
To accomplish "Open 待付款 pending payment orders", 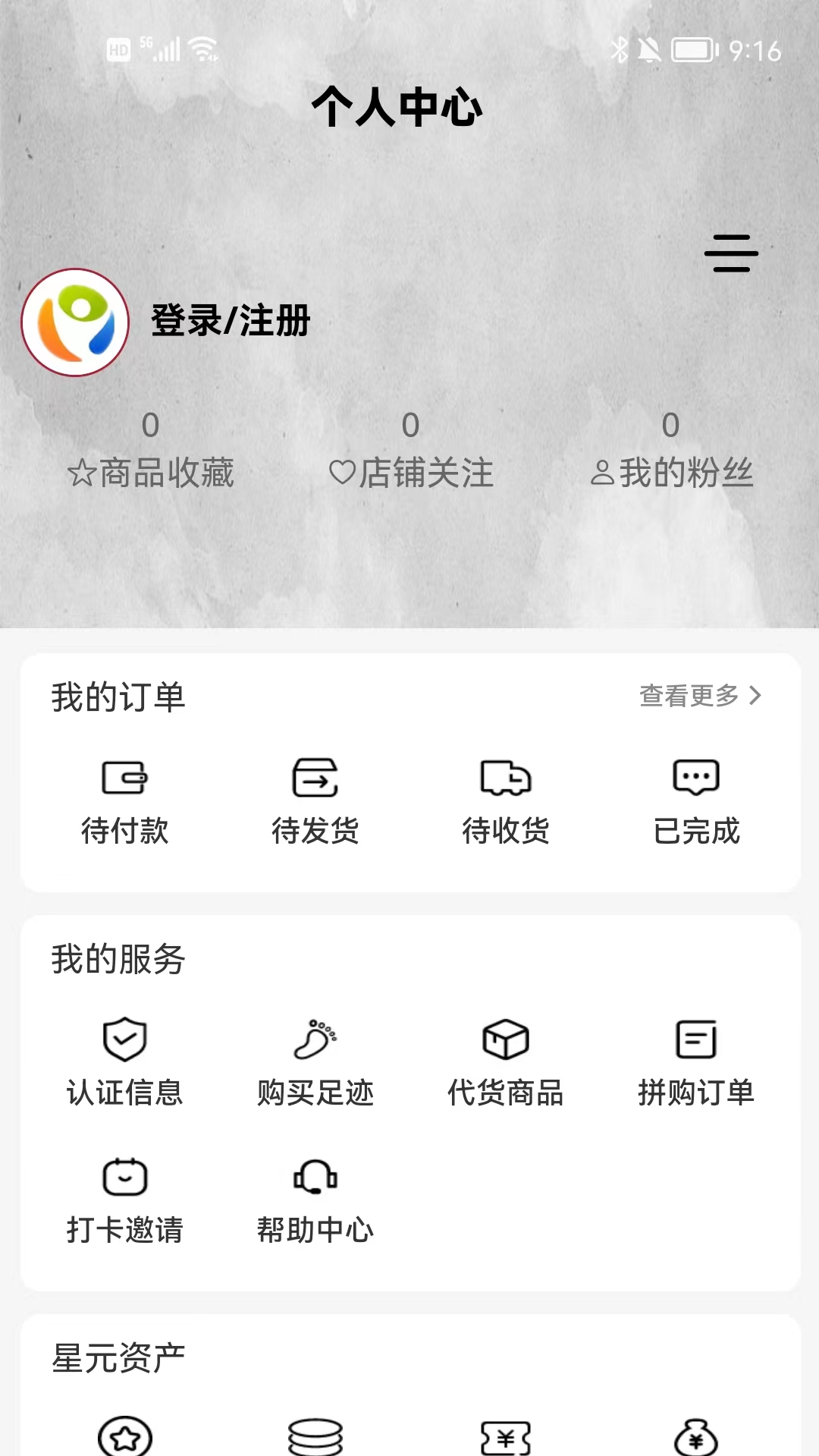I will pyautogui.click(x=125, y=801).
